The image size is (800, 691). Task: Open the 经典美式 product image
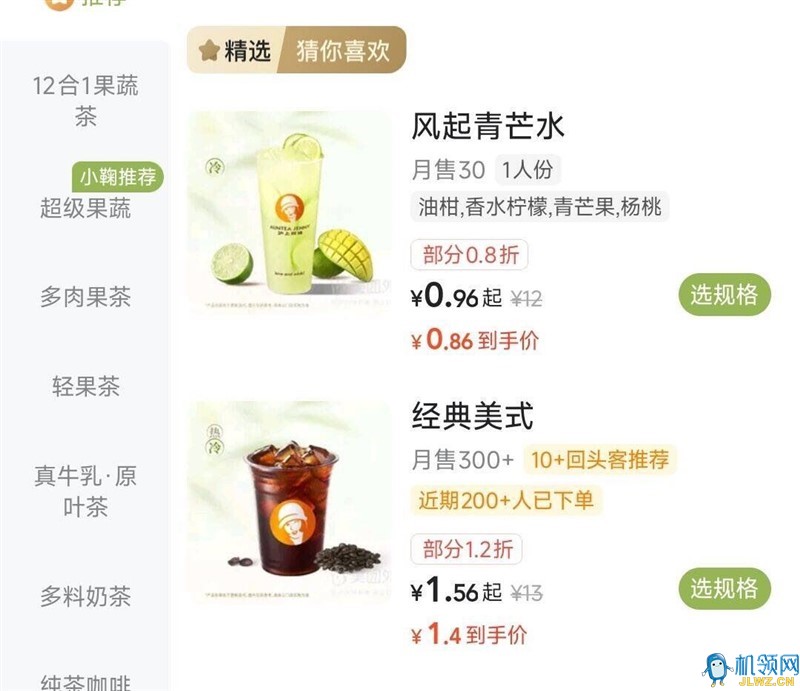point(290,503)
